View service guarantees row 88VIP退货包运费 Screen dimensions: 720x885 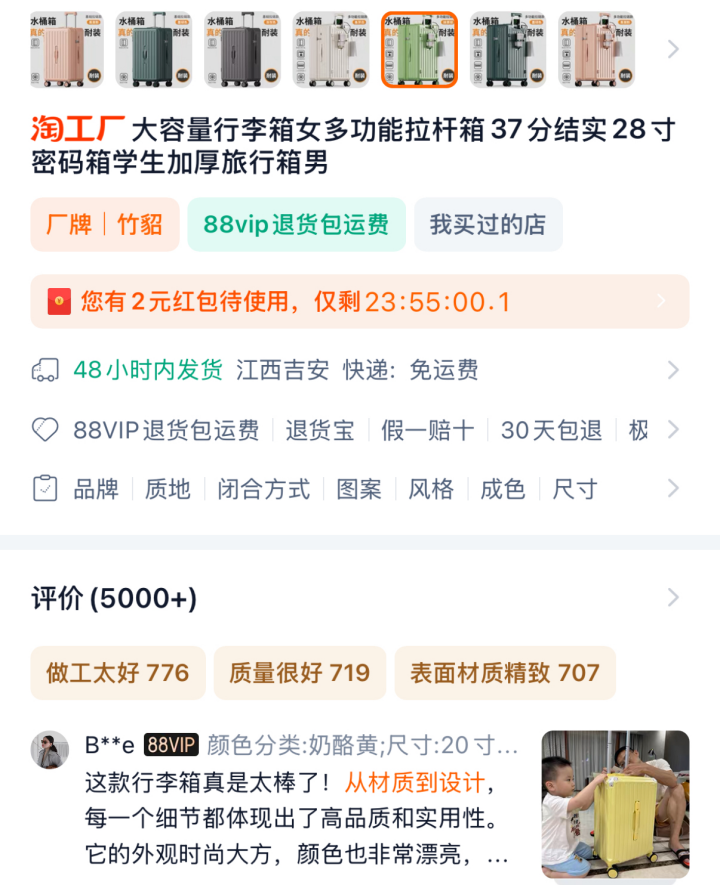pos(359,430)
